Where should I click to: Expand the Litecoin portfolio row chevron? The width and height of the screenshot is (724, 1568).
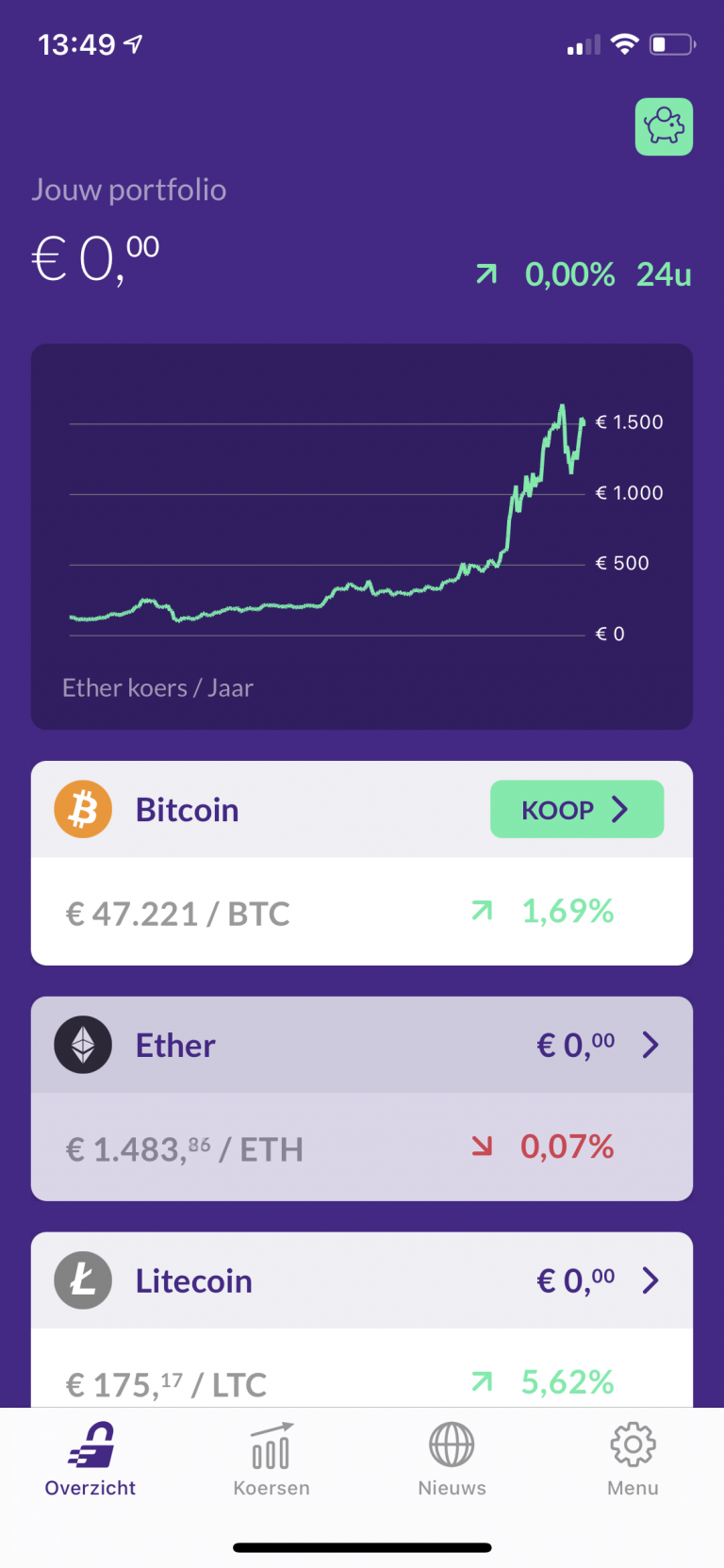650,1279
